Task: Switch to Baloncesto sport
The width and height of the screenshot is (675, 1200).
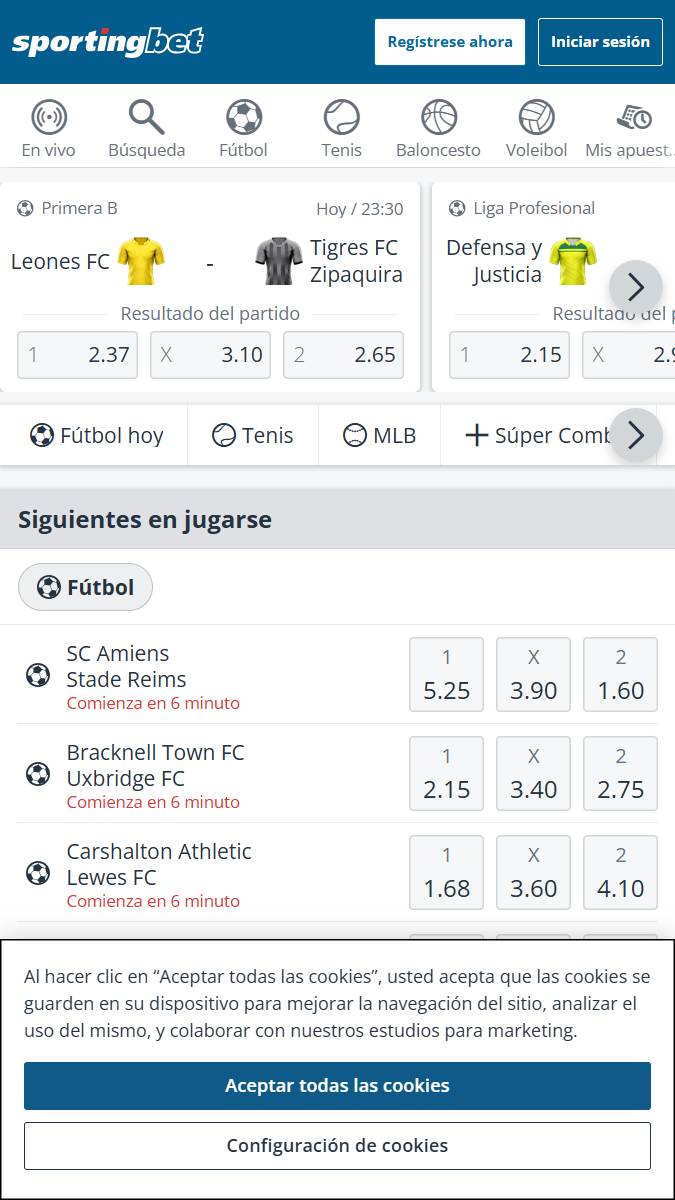Action: point(438,129)
